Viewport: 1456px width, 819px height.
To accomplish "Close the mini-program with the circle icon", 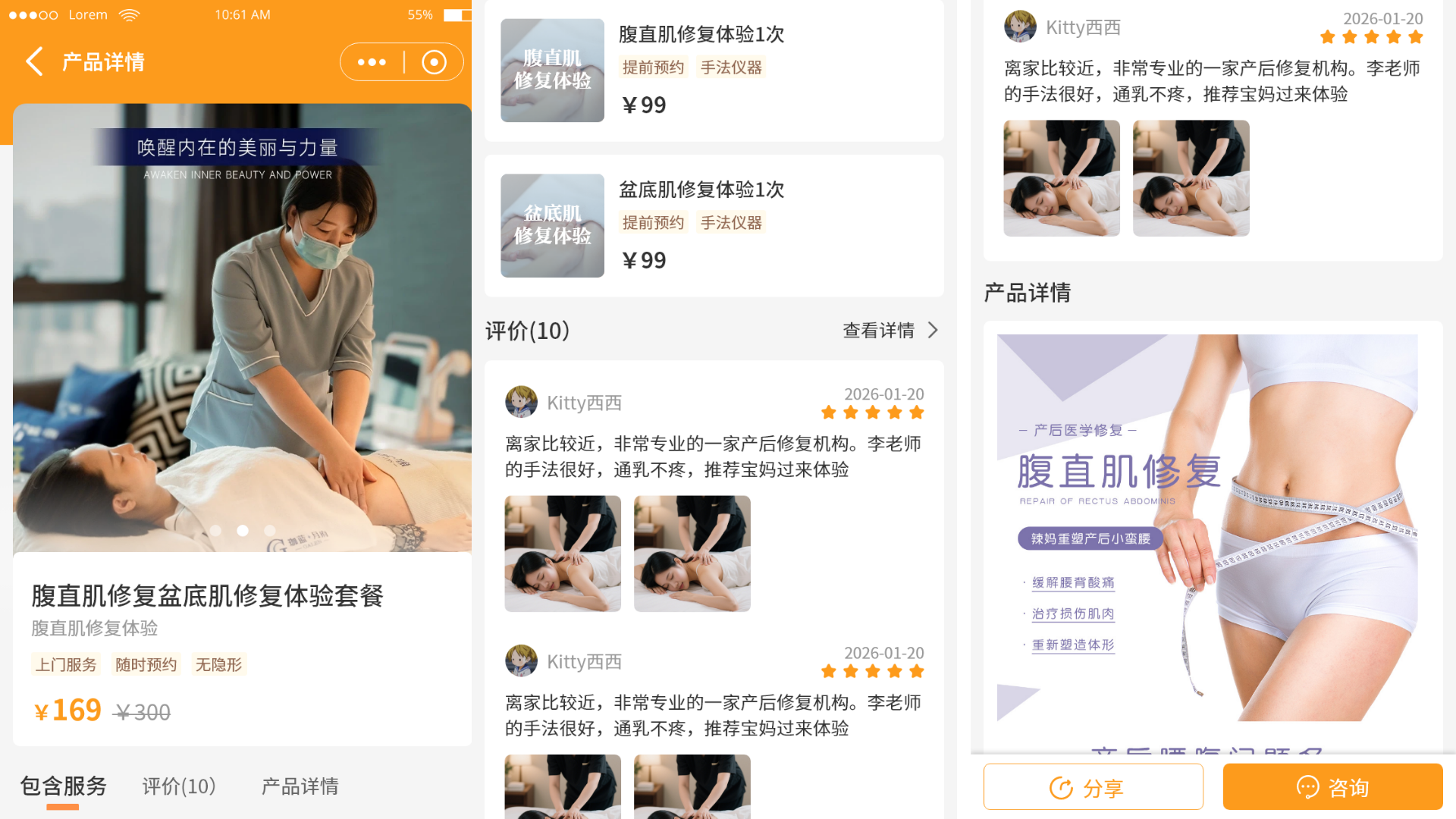I will [x=434, y=62].
